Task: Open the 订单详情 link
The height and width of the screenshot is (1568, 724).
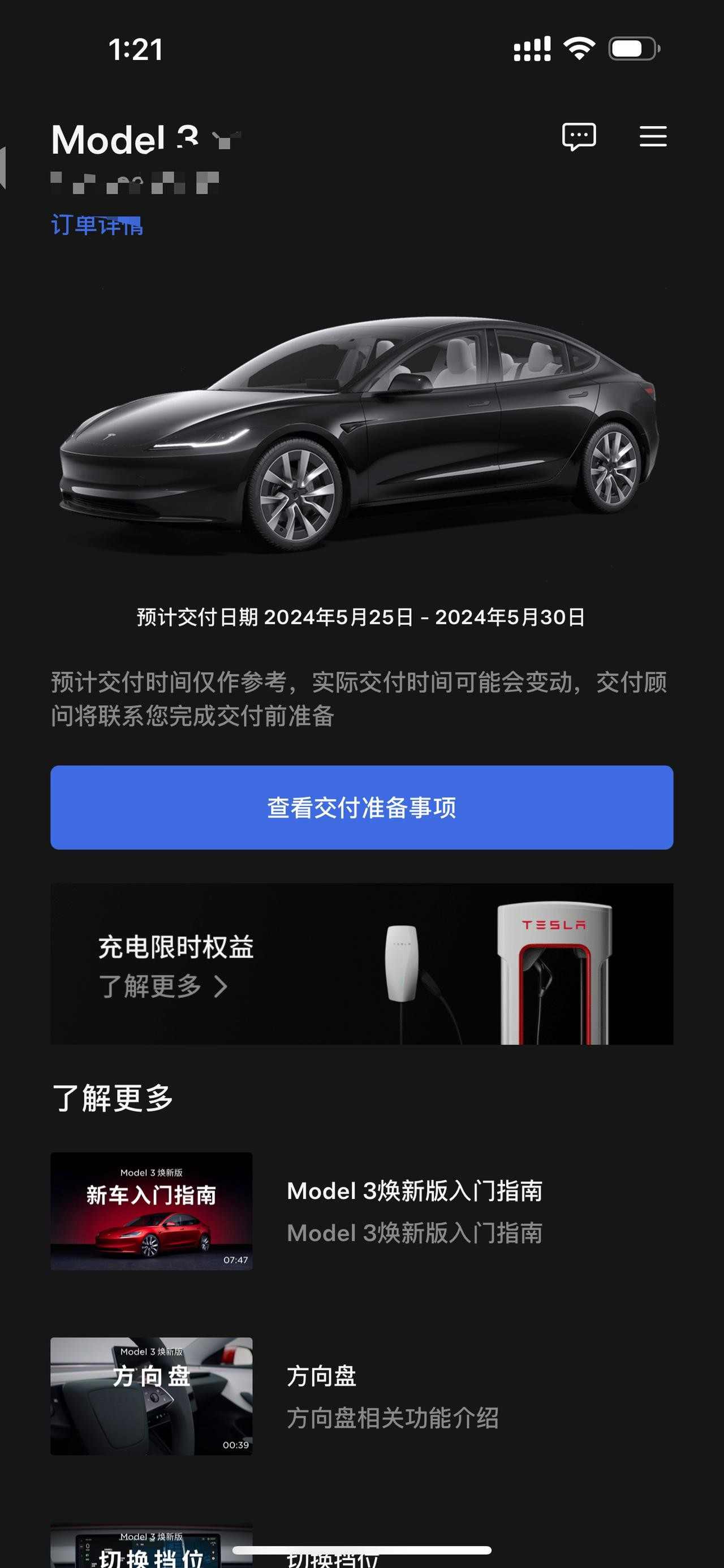Action: tap(97, 225)
